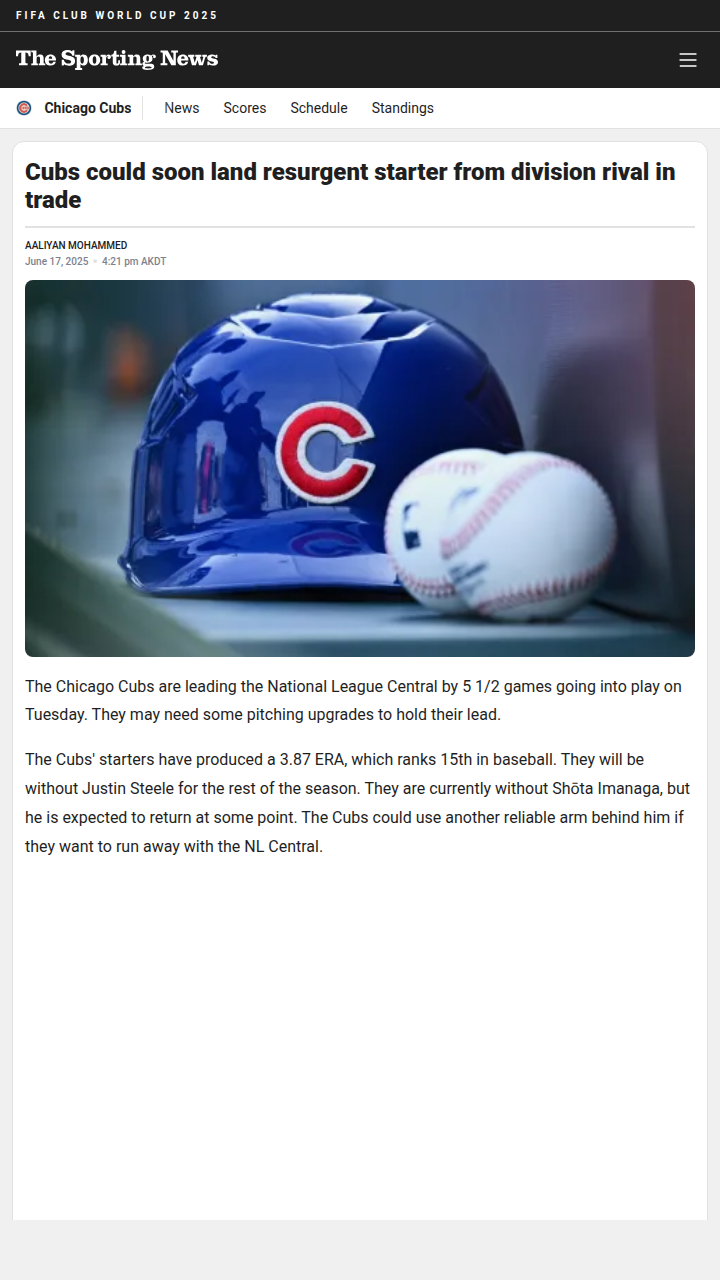This screenshot has height=1280, width=720.
Task: Open the hamburger menu
Action: pos(688,60)
